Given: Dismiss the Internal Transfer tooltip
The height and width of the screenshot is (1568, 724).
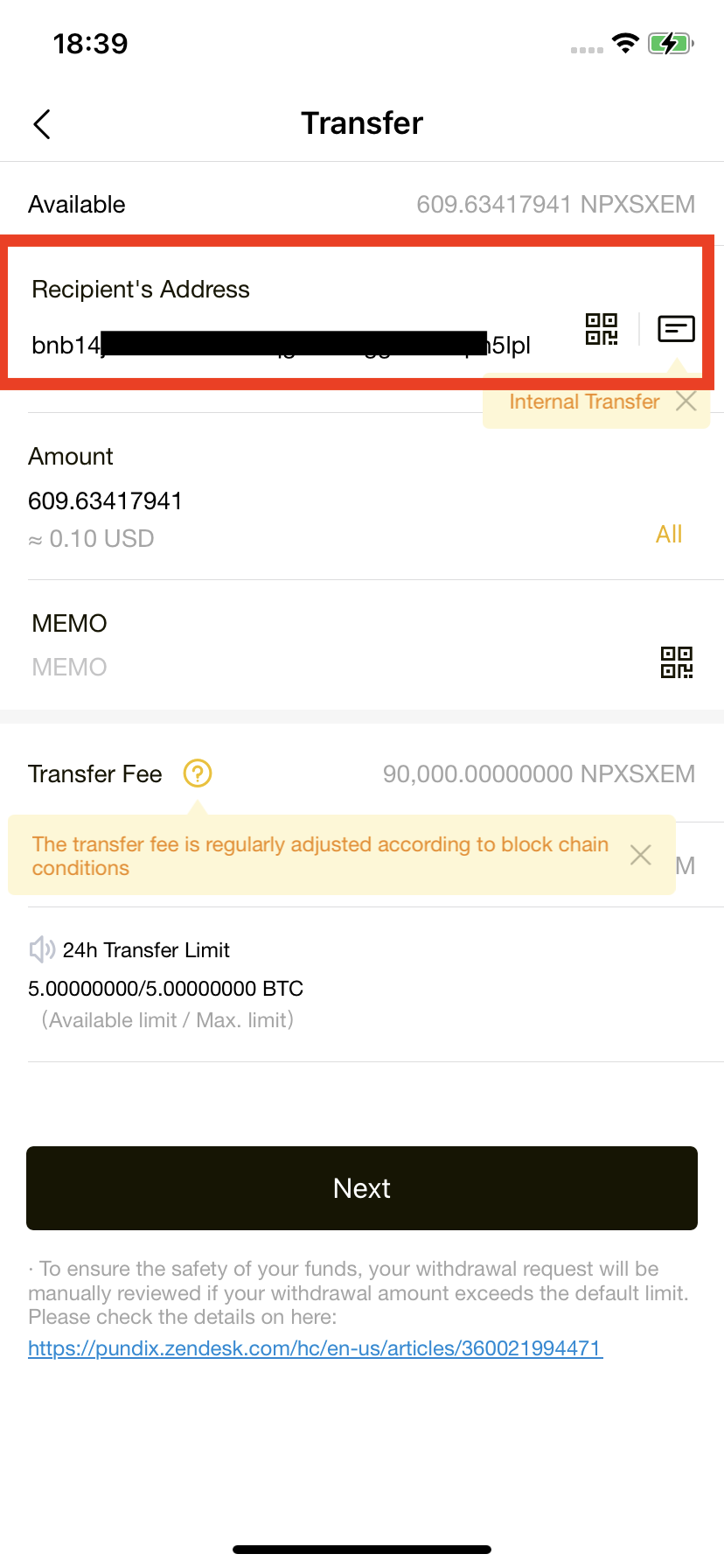Looking at the screenshot, I should (x=686, y=402).
